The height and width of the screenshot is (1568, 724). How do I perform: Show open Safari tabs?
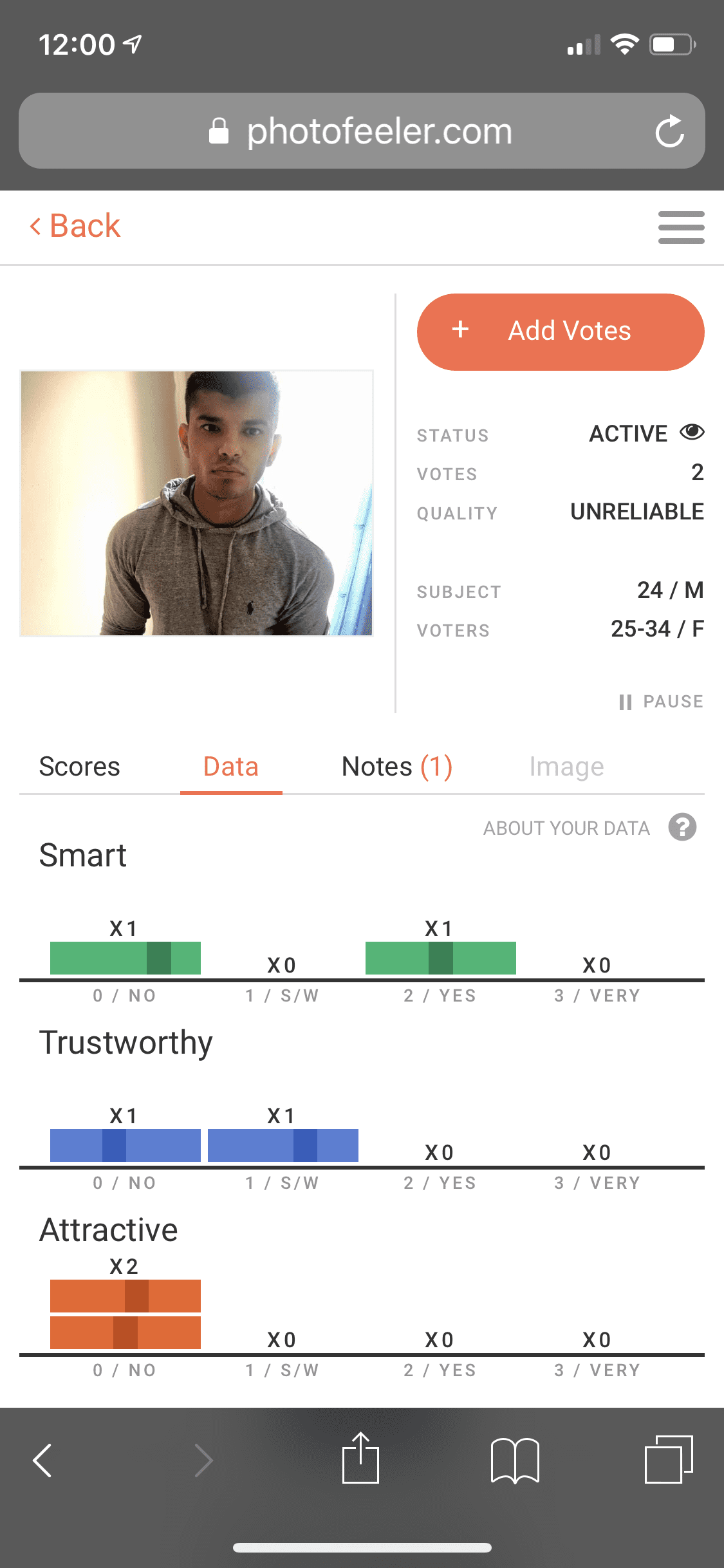tap(669, 1459)
